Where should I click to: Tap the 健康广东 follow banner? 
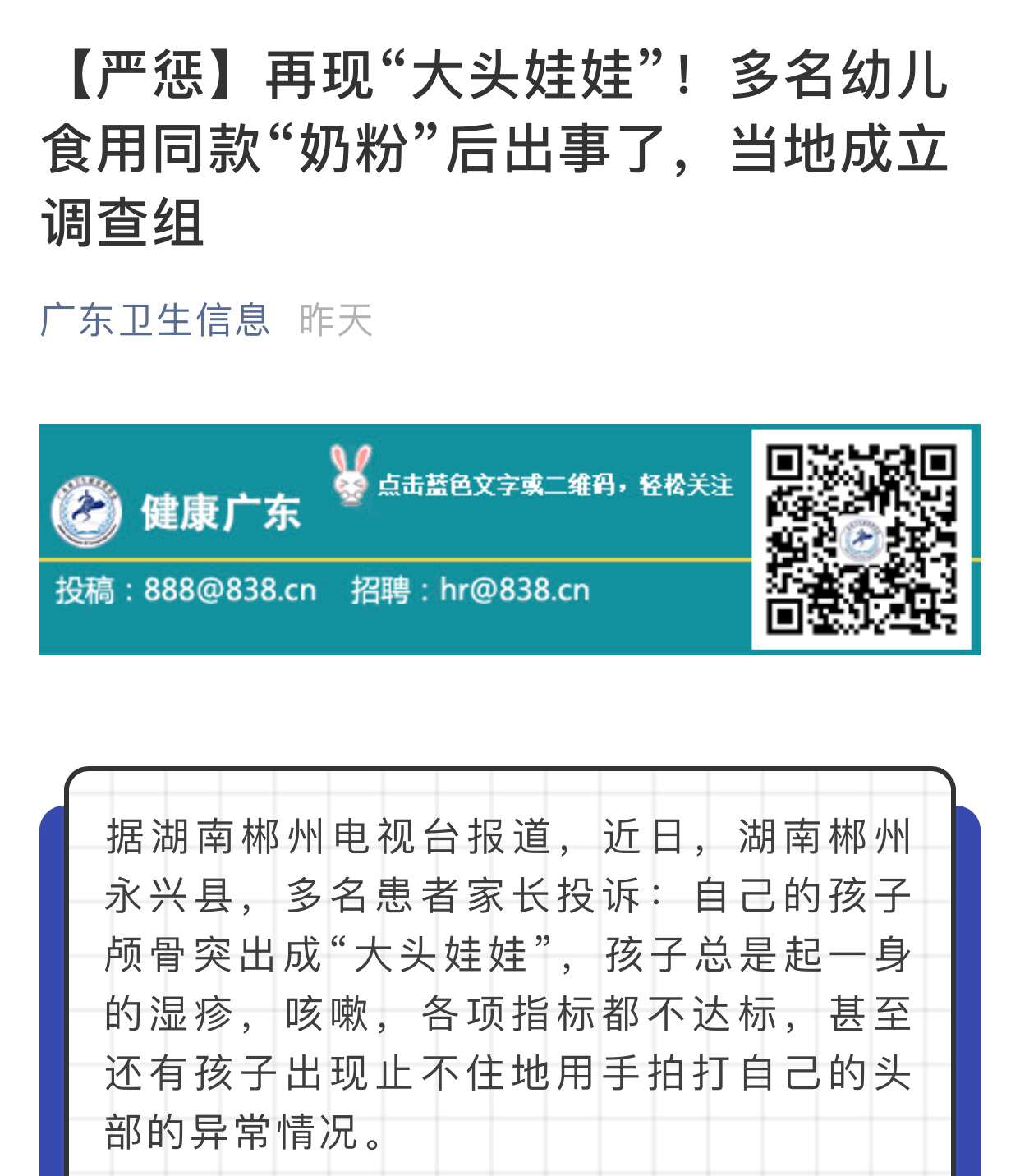(509, 539)
